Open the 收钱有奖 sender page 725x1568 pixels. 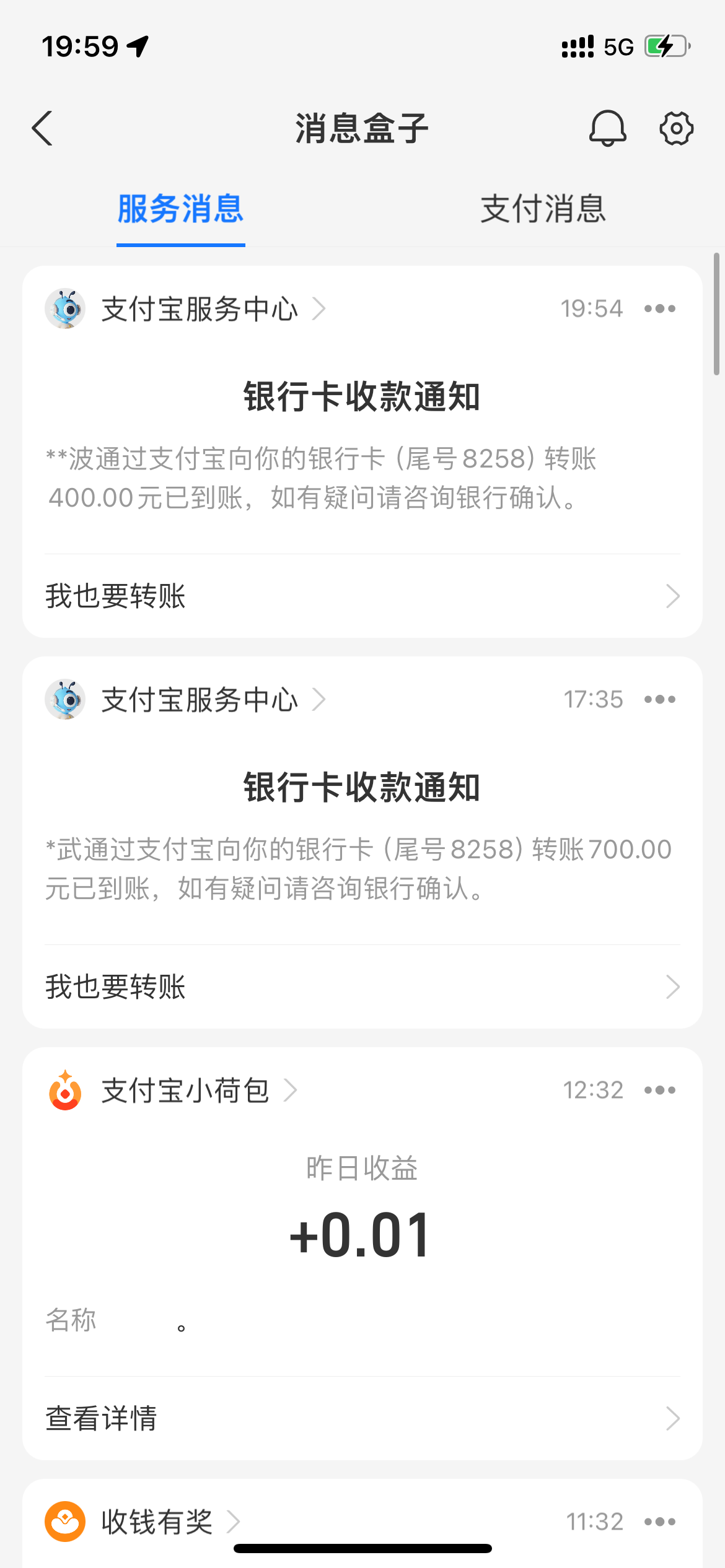157,1522
